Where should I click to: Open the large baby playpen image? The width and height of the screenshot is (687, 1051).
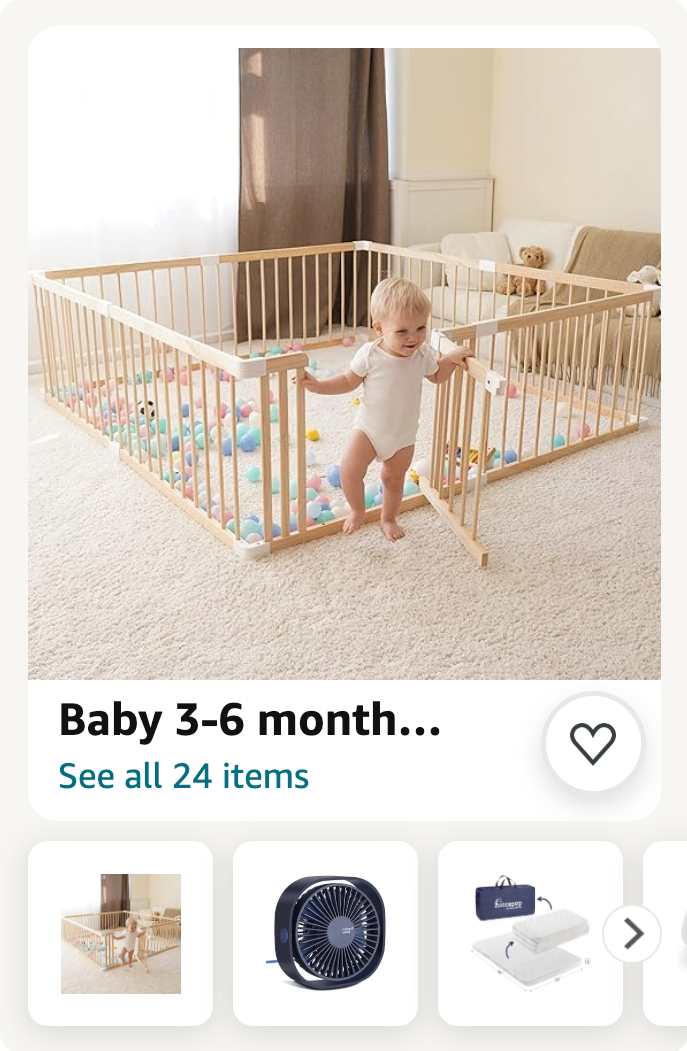tap(344, 364)
